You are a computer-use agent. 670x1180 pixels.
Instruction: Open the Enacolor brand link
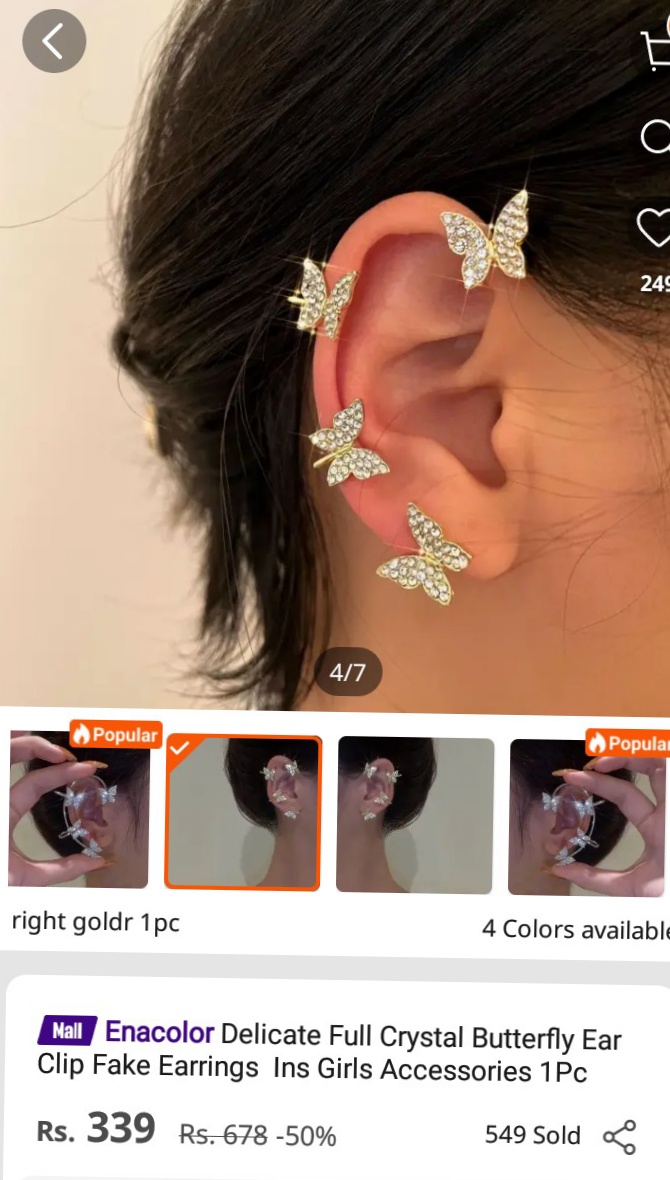(x=159, y=1032)
